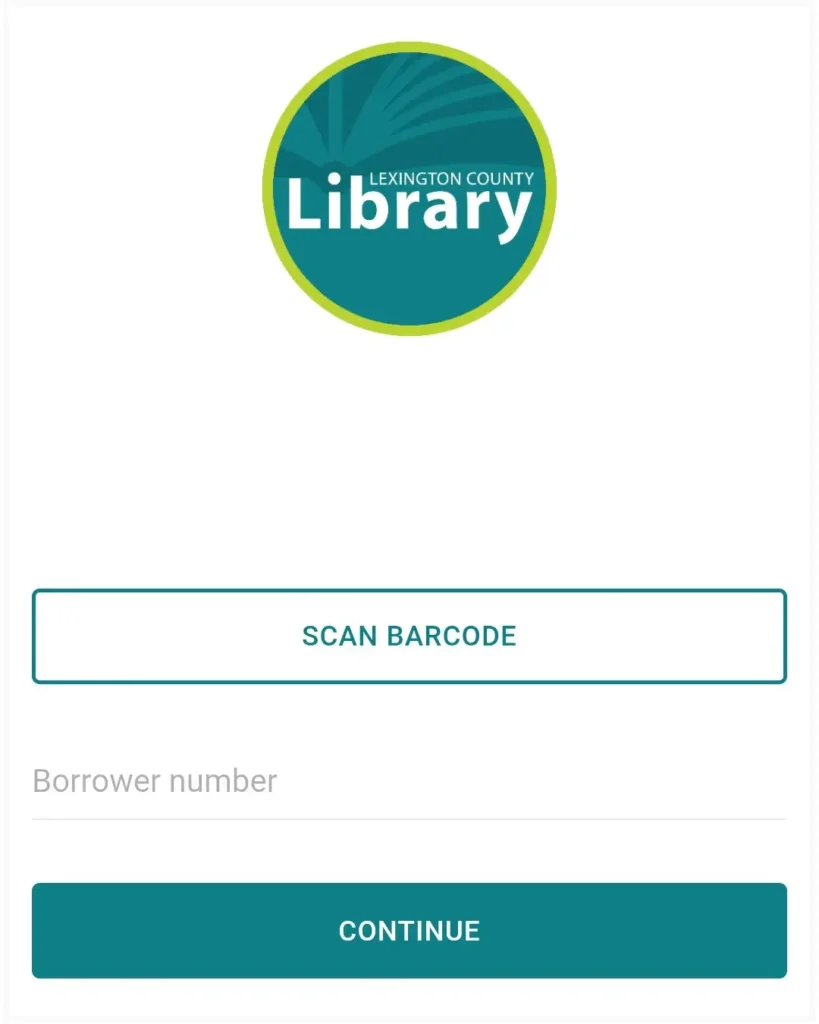Viewport: 819px width, 1024px height.
Task: Tap the underline beneath Borrower number
Action: pyautogui.click(x=409, y=822)
